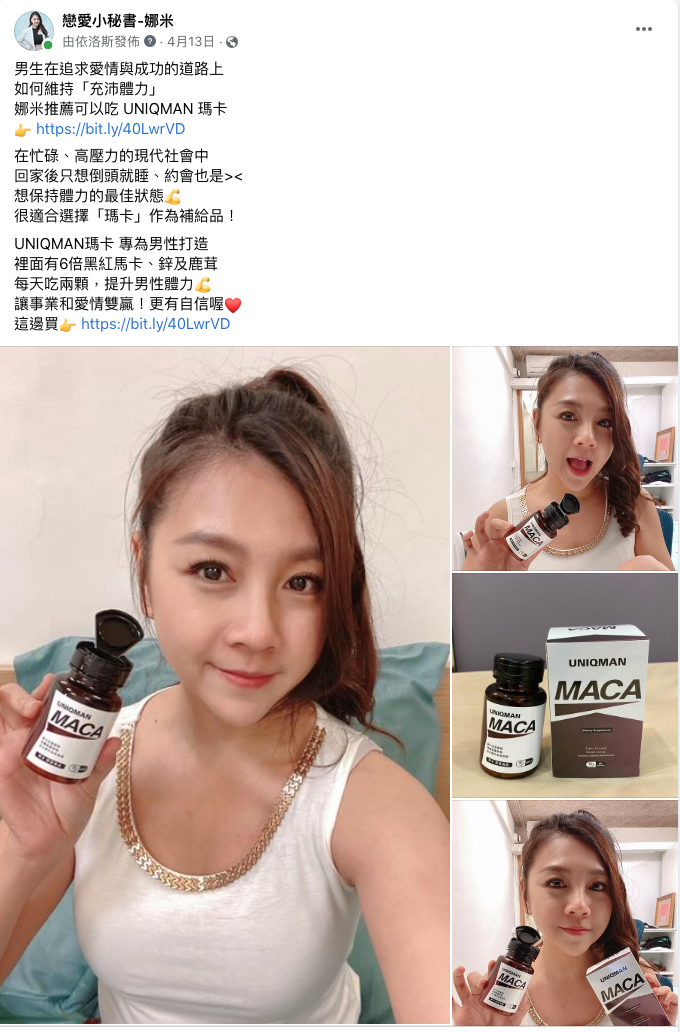Open the post's three-dot options menu
The width and height of the screenshot is (680, 1032).
644,29
